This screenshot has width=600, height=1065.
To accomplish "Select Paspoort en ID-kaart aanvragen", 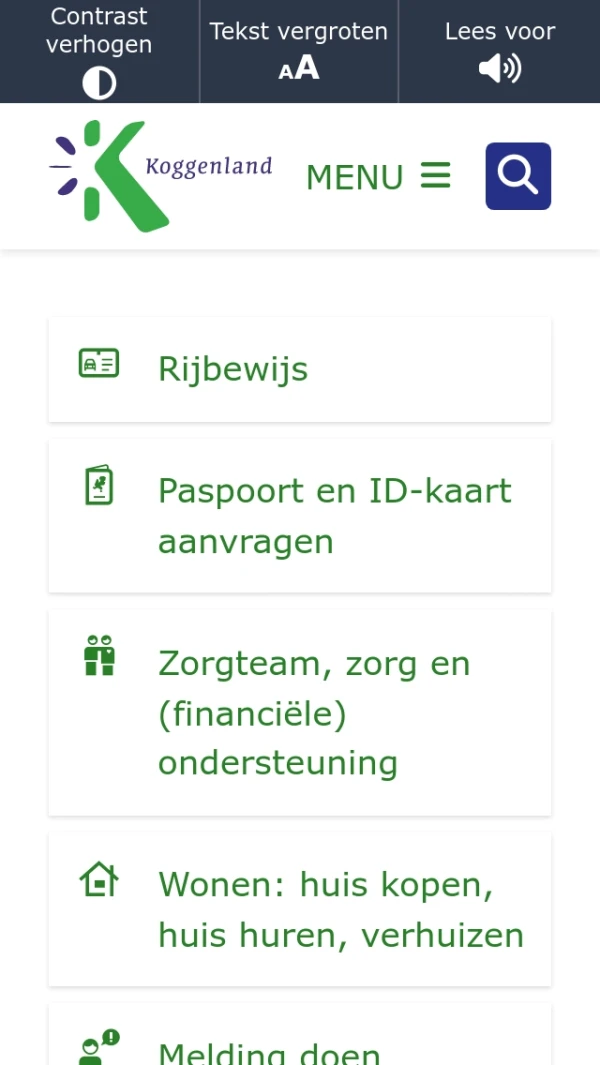I will 299,515.
